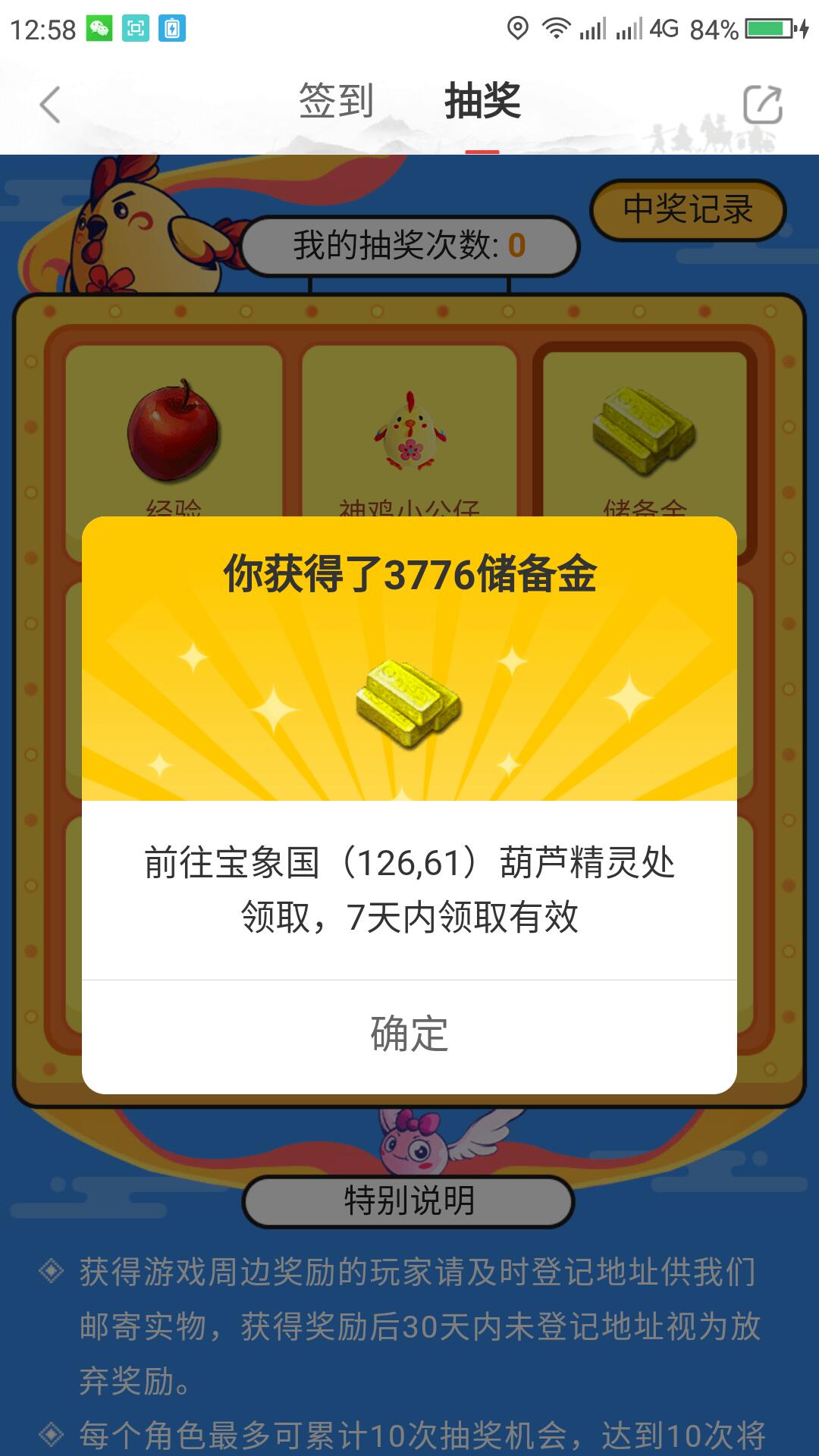819x1456 pixels.
Task: Go back using the top-left arrow
Action: coord(50,105)
